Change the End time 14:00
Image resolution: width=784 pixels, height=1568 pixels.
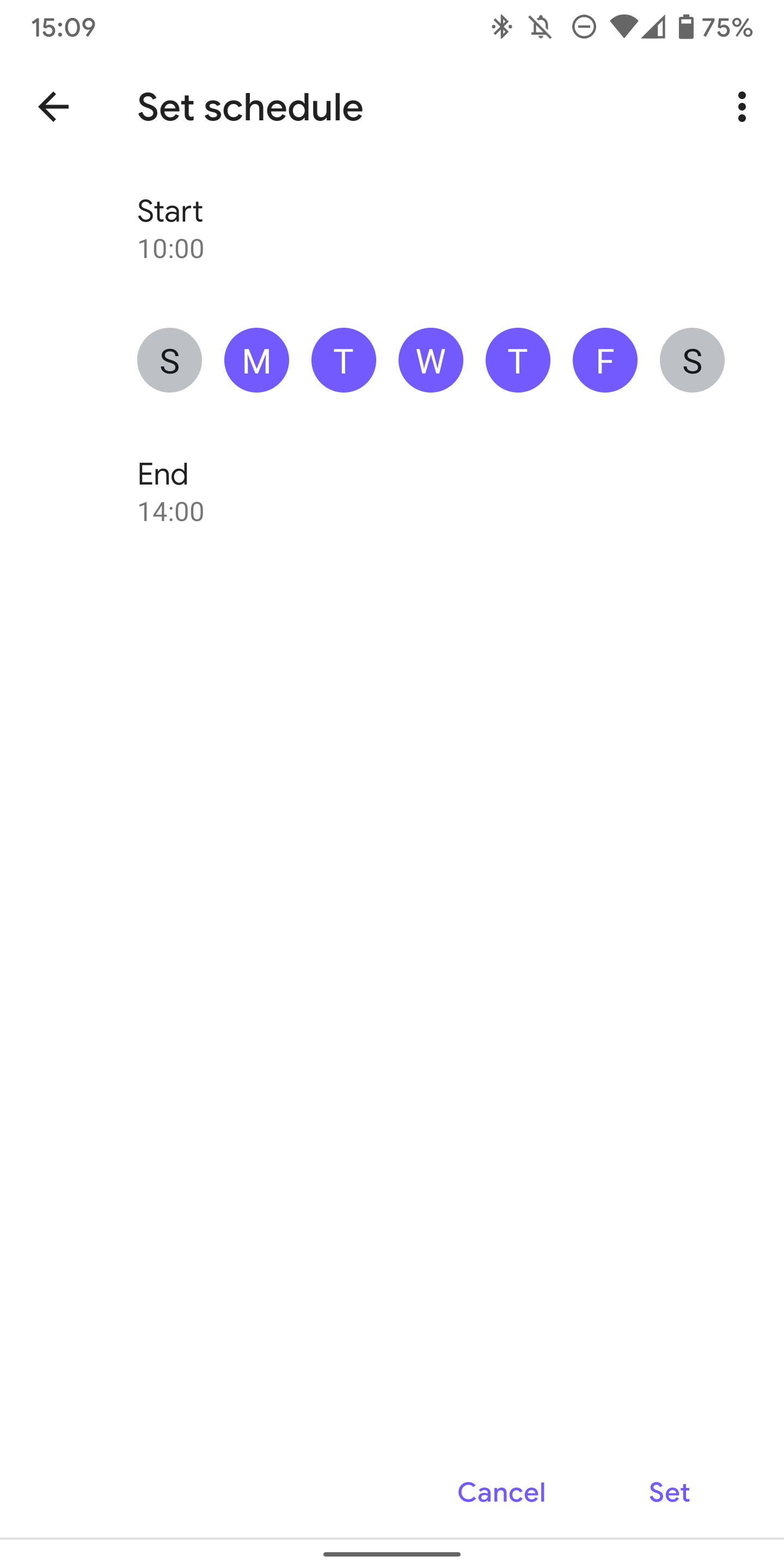click(392, 492)
